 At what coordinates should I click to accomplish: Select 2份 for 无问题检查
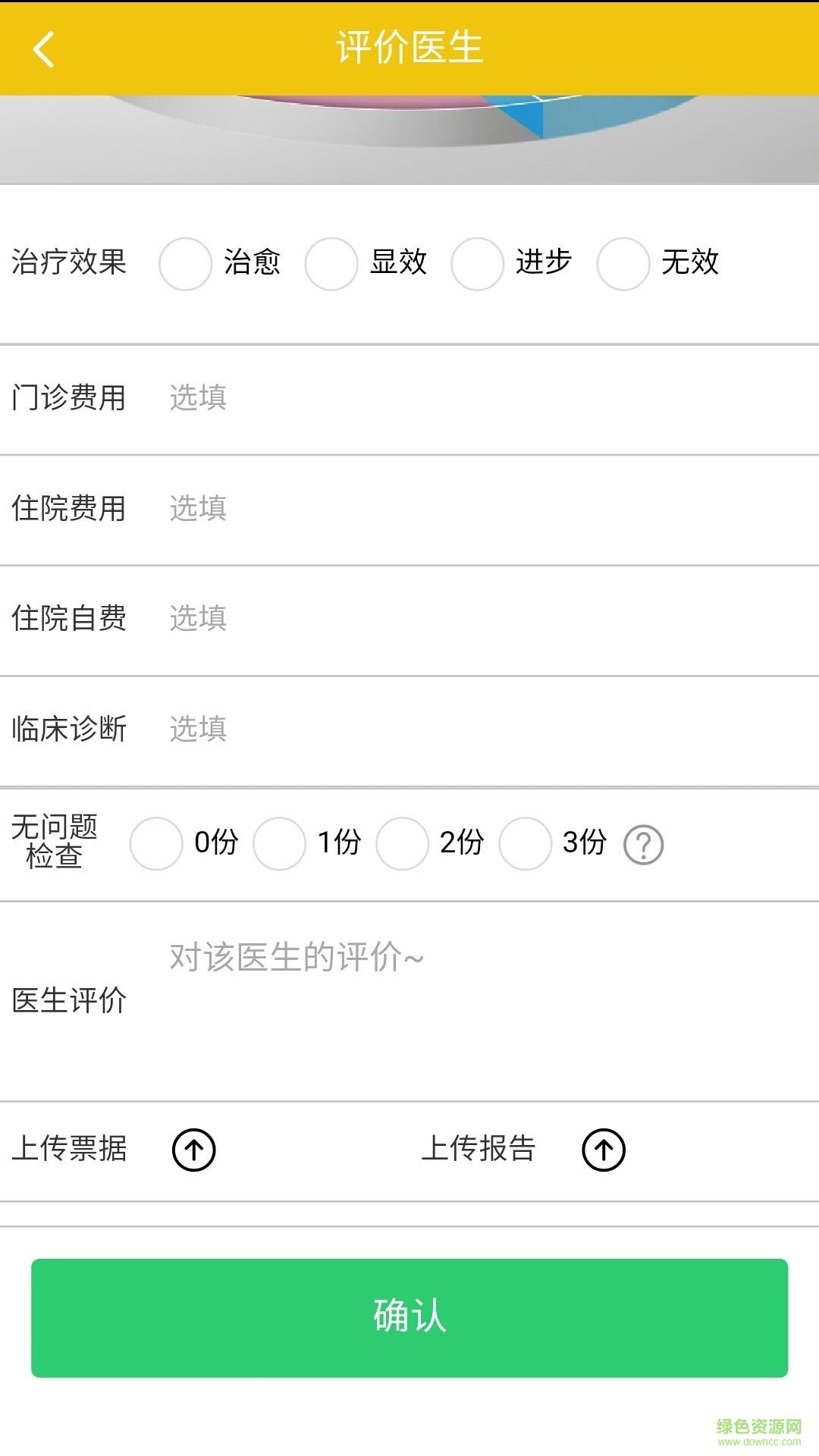tap(402, 843)
